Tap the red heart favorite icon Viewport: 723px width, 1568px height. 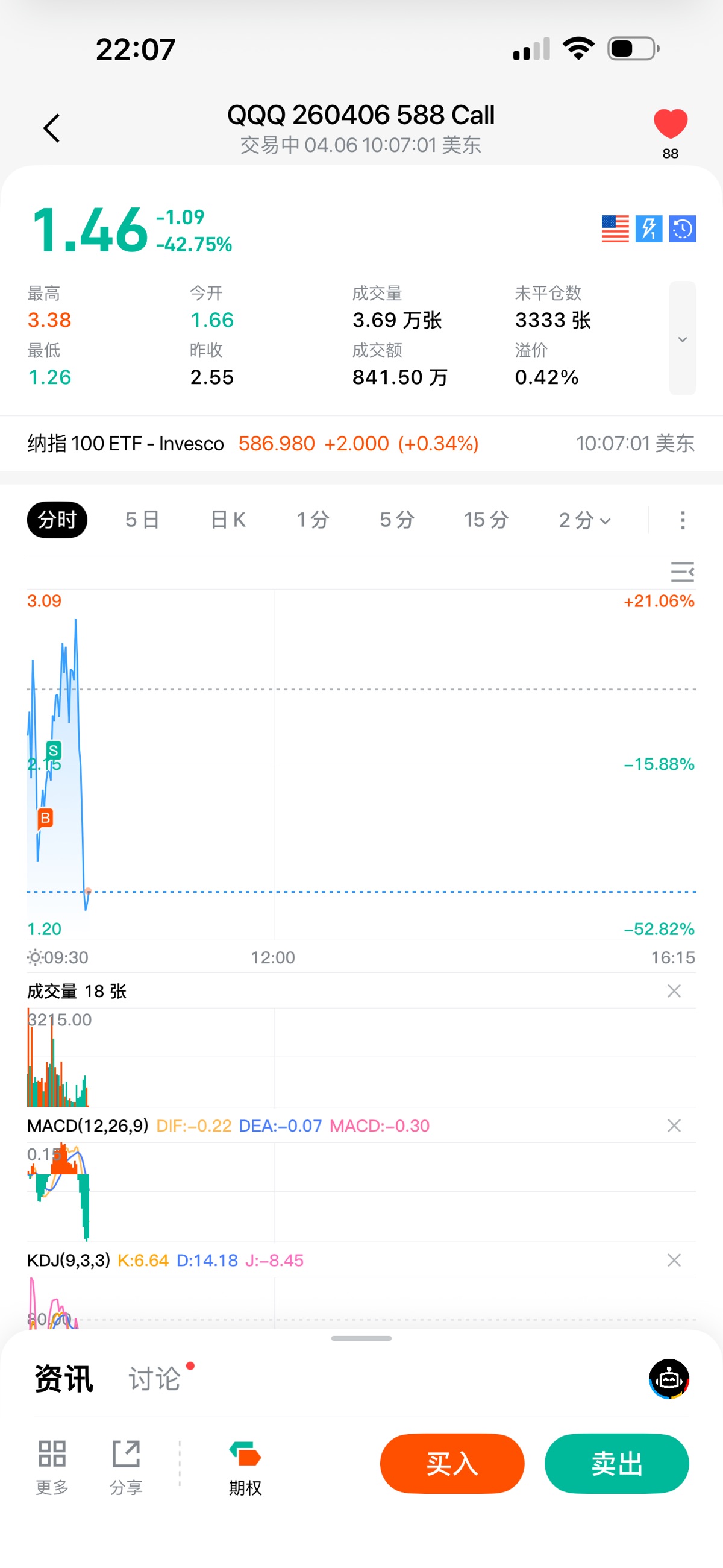click(670, 124)
